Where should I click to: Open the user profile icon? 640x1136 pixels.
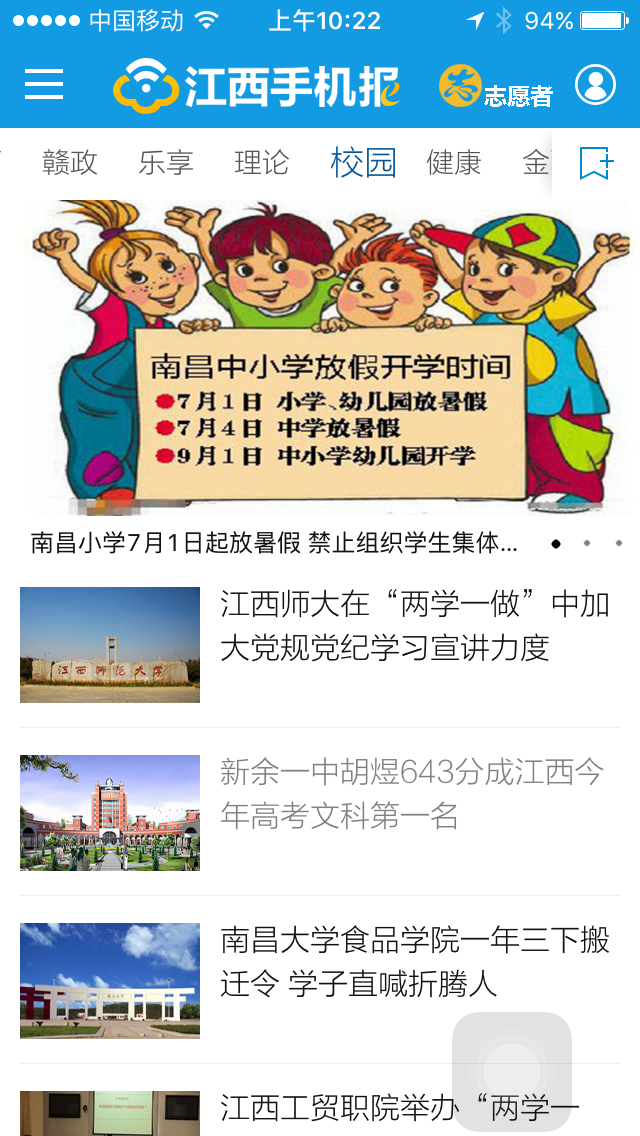(595, 86)
